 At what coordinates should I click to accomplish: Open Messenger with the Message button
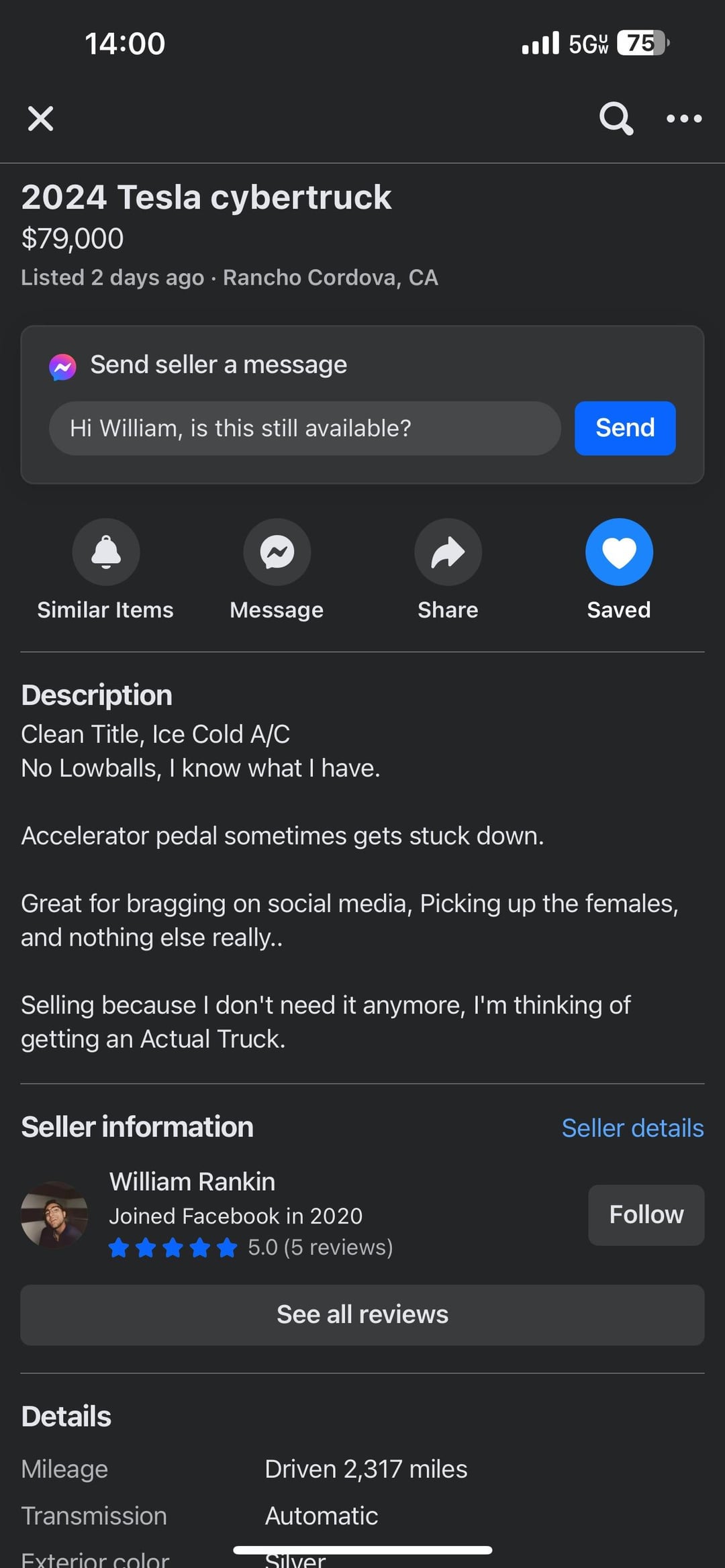click(277, 552)
